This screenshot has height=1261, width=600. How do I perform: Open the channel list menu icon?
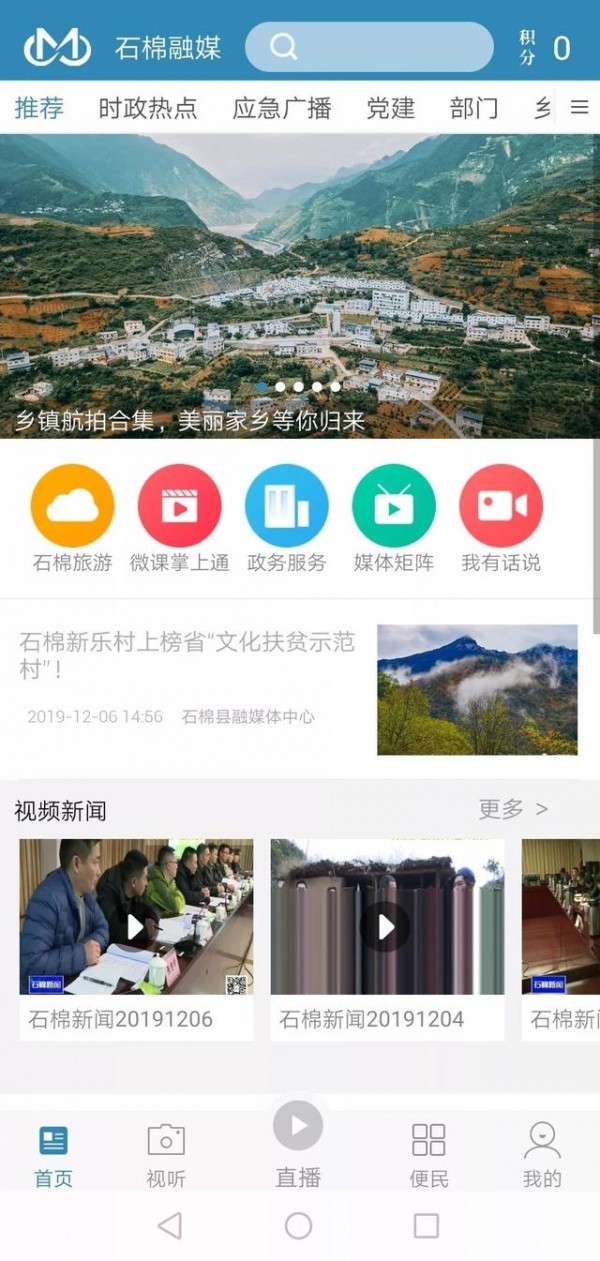[579, 108]
